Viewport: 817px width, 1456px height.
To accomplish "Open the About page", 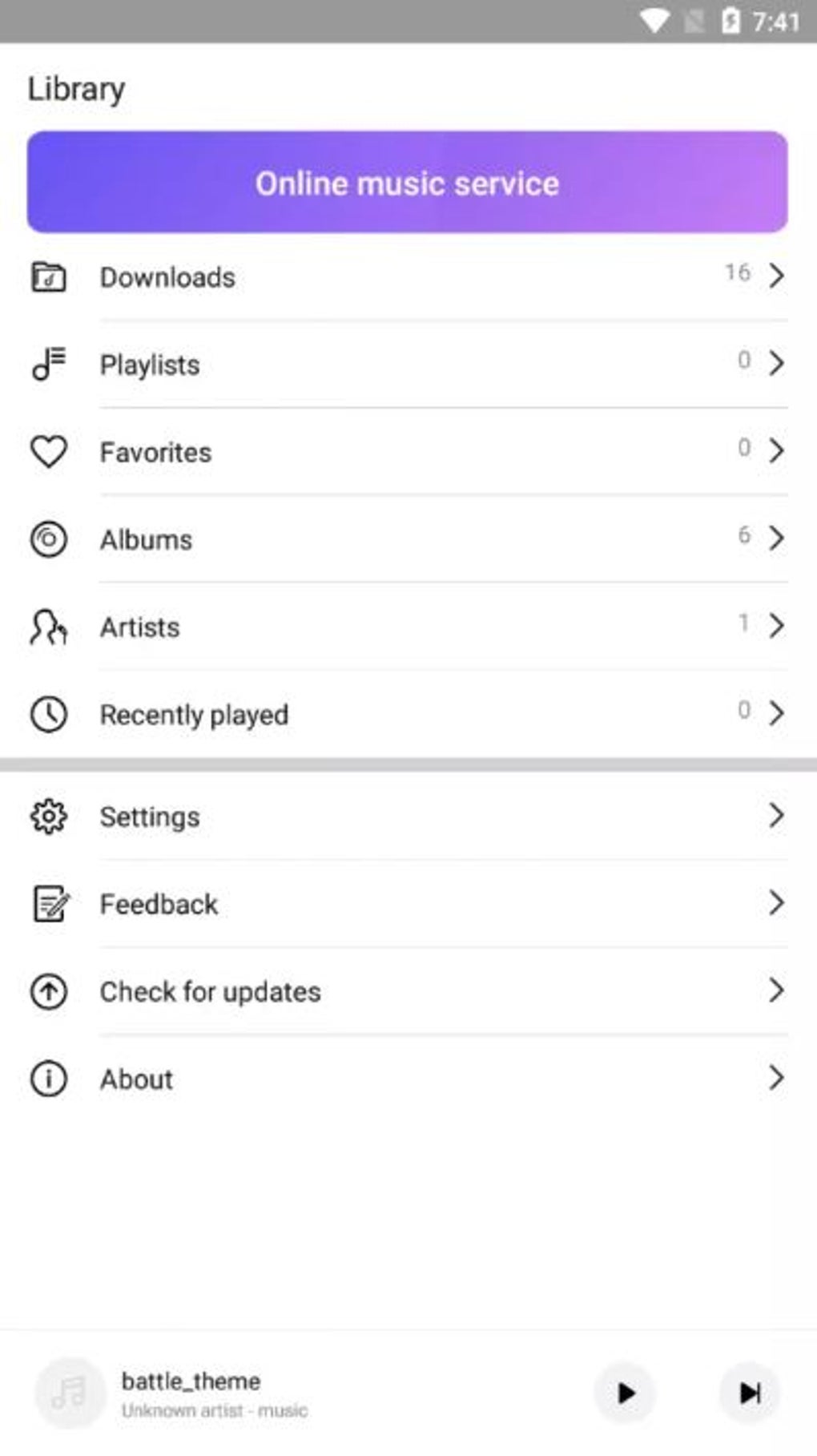I will tap(408, 1079).
